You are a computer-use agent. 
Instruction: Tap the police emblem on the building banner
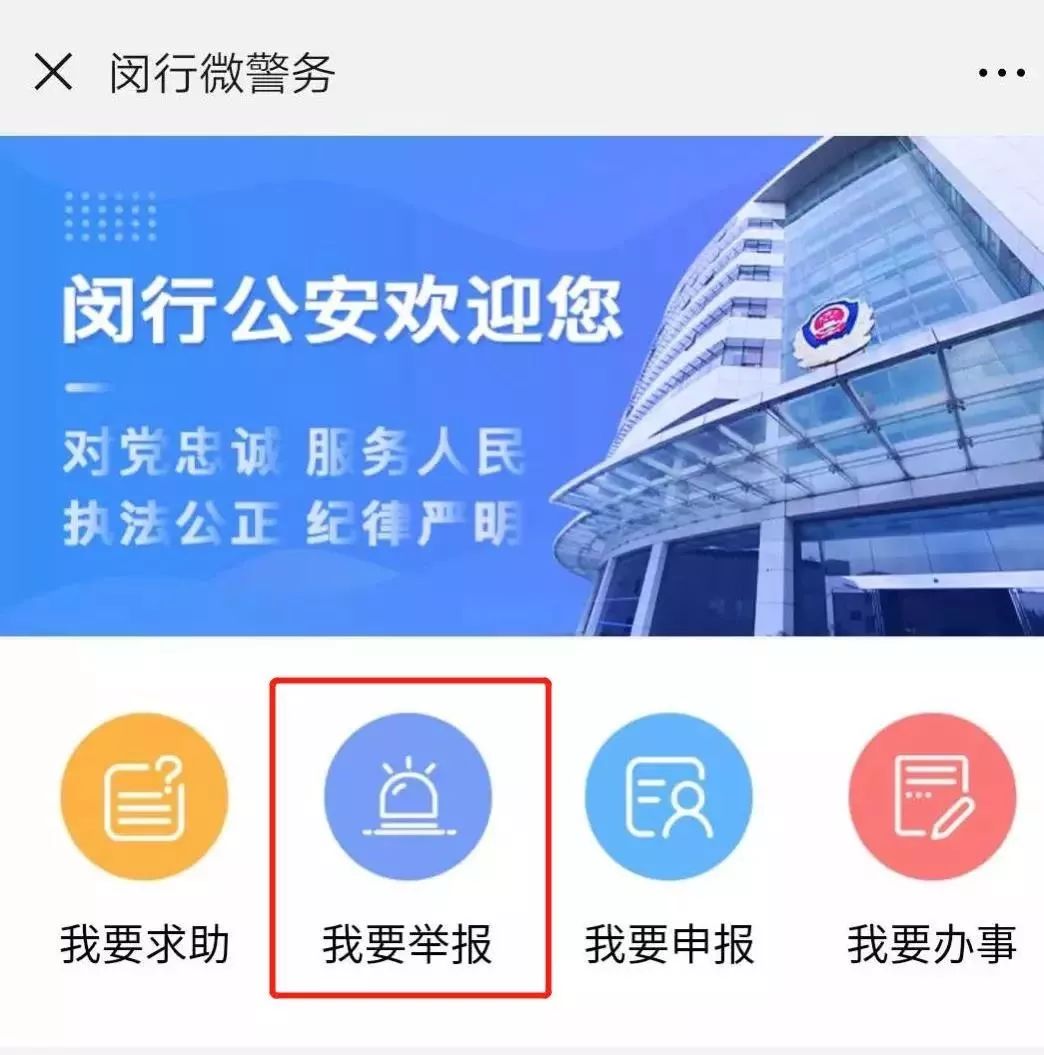tap(831, 328)
